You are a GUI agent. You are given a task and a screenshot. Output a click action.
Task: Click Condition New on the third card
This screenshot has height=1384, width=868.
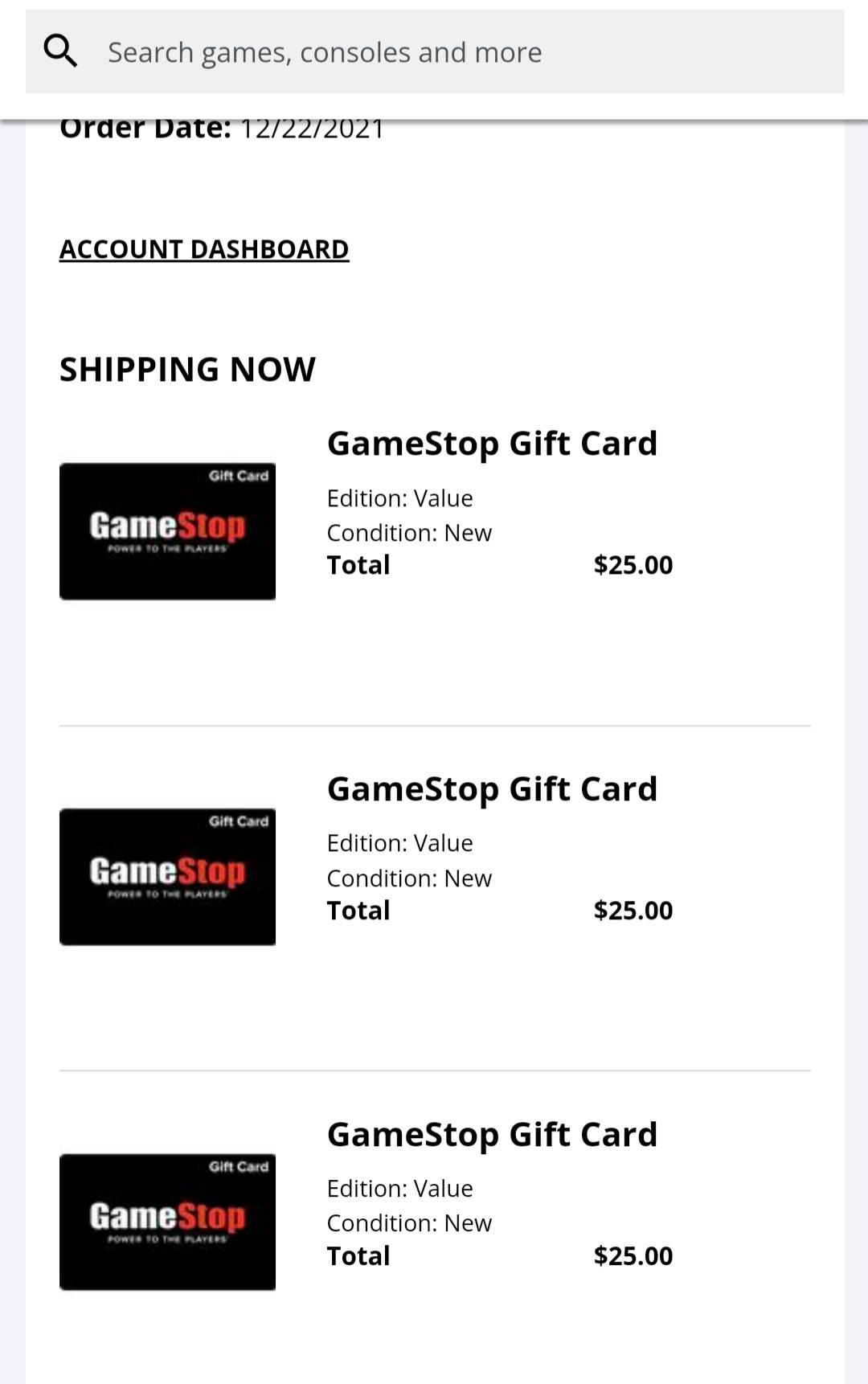pyautogui.click(x=409, y=1223)
